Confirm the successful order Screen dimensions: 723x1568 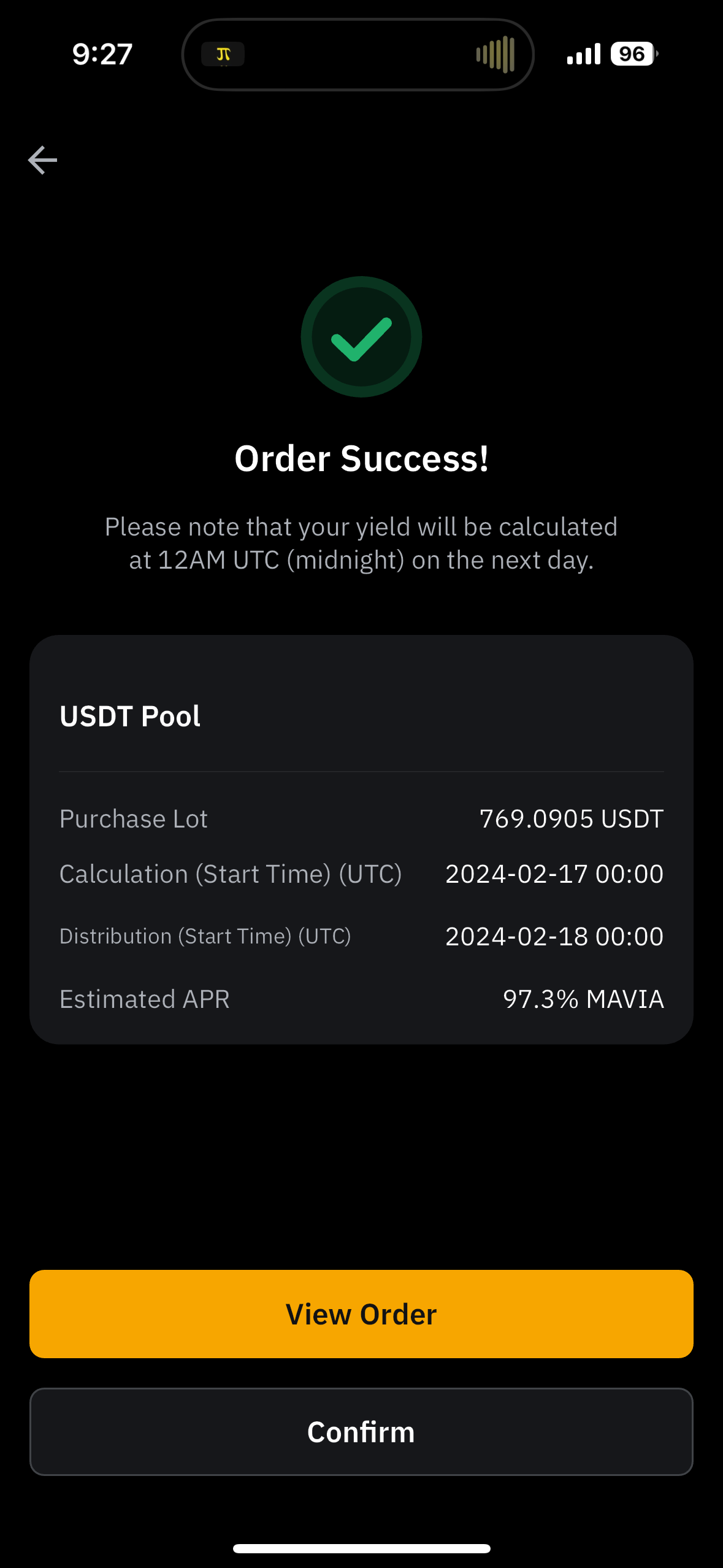(361, 1432)
